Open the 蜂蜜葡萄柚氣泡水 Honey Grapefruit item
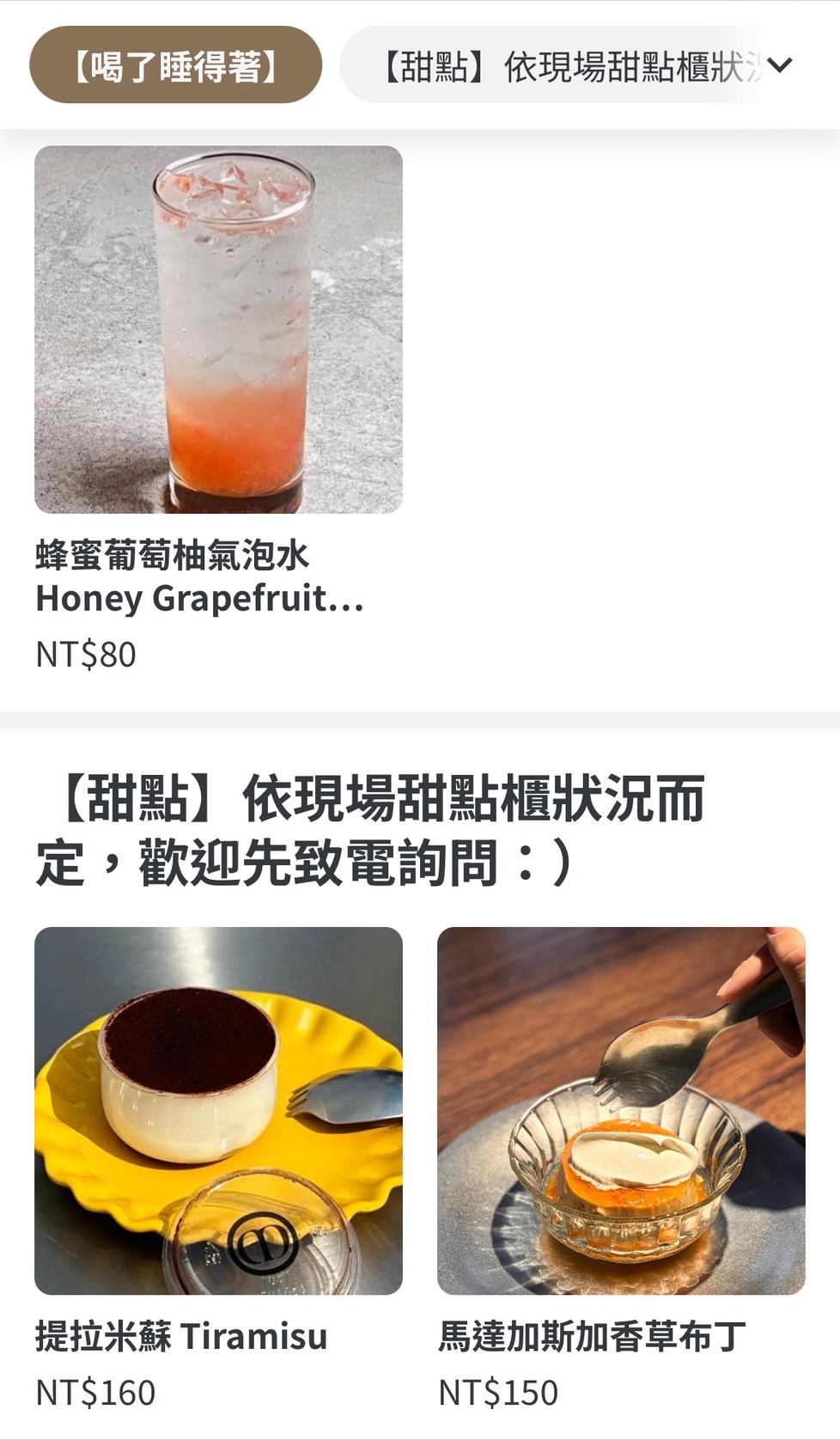This screenshot has width=840, height=1440. pos(218,410)
